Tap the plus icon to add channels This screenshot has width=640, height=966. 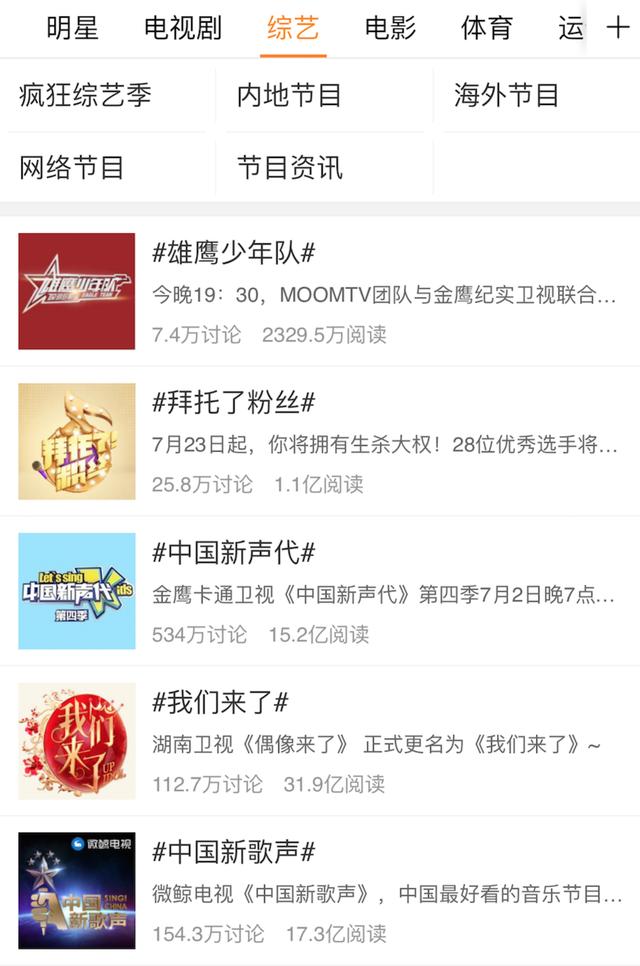(618, 28)
